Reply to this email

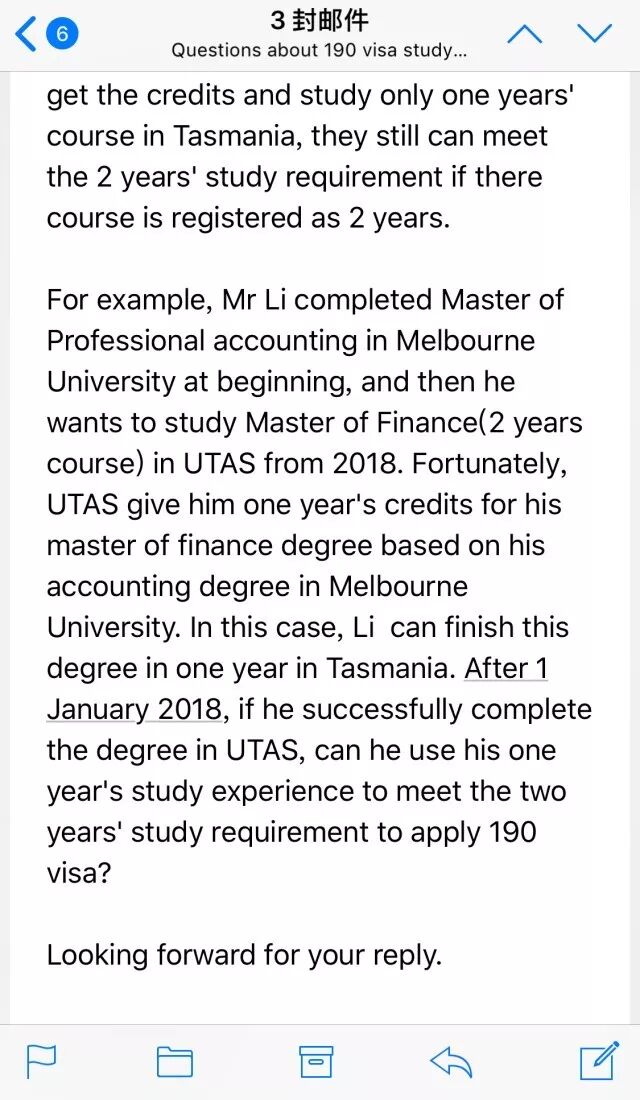(x=451, y=1061)
